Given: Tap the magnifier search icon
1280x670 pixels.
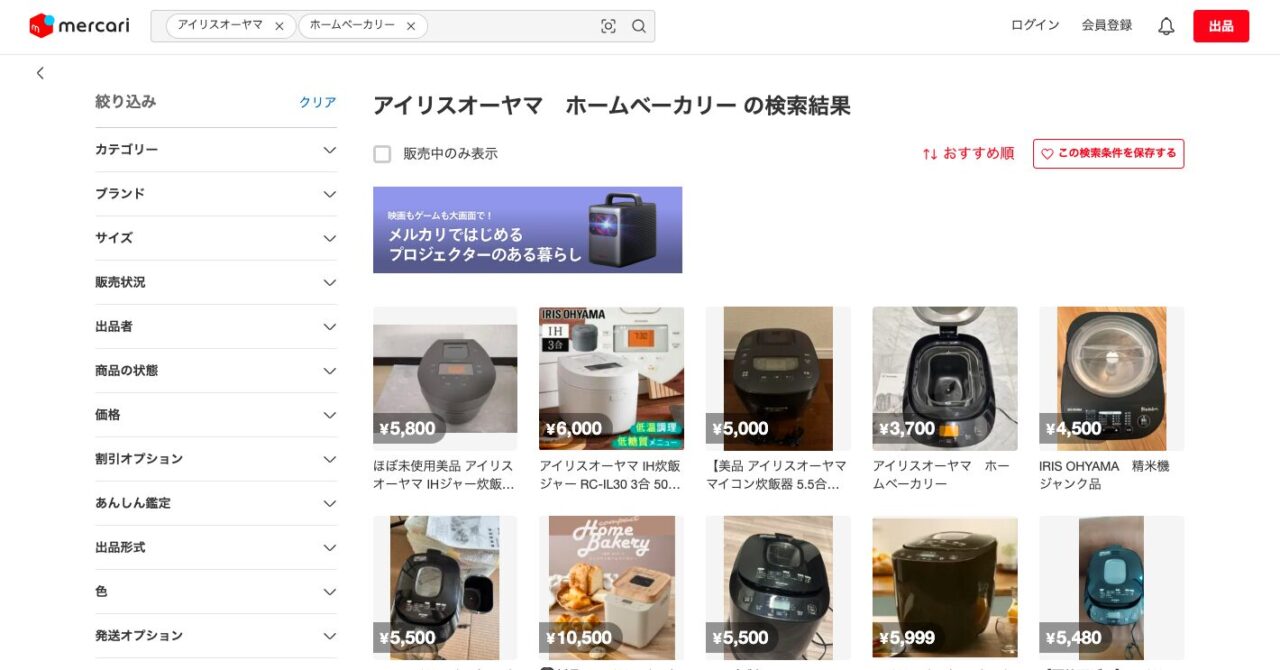Looking at the screenshot, I should [639, 27].
